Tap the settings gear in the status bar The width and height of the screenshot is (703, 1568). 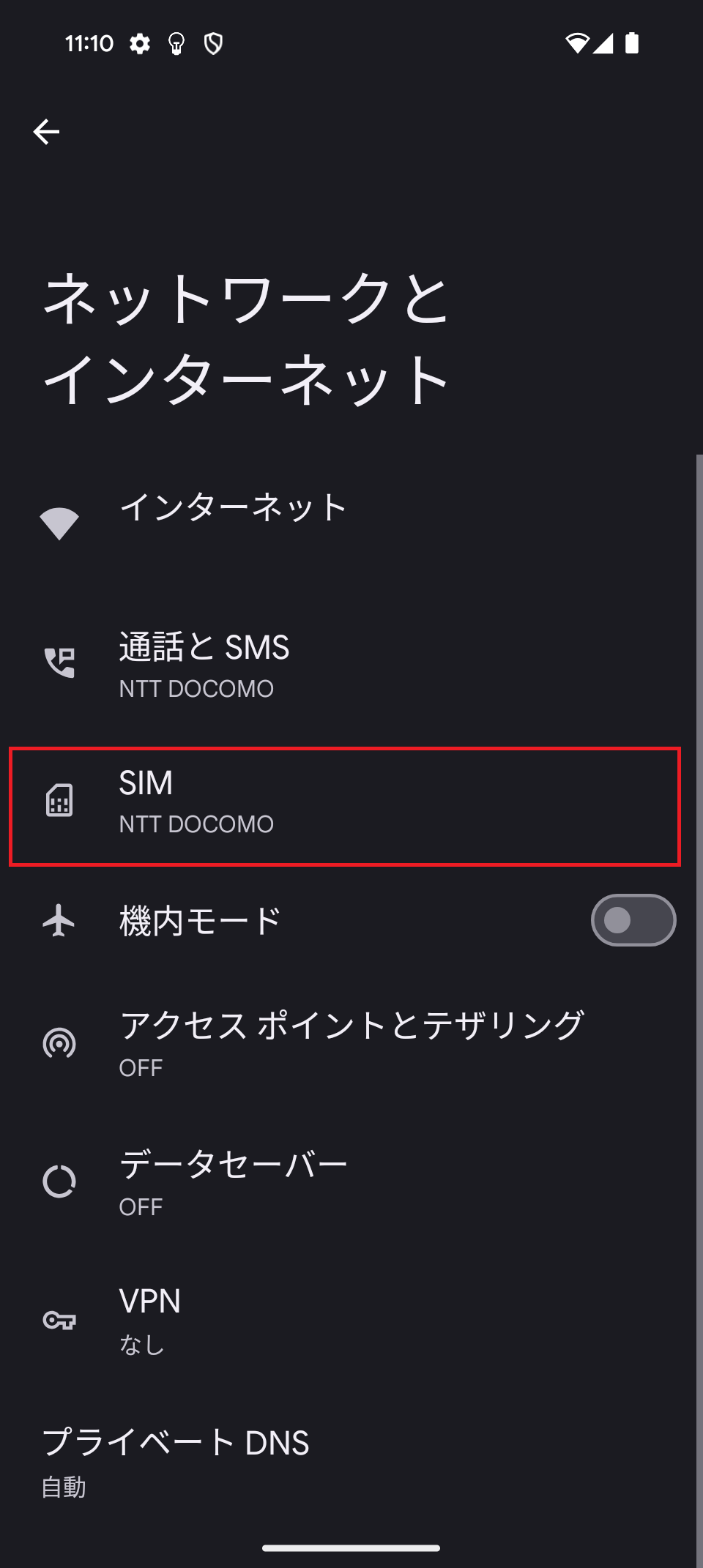pyautogui.click(x=139, y=44)
